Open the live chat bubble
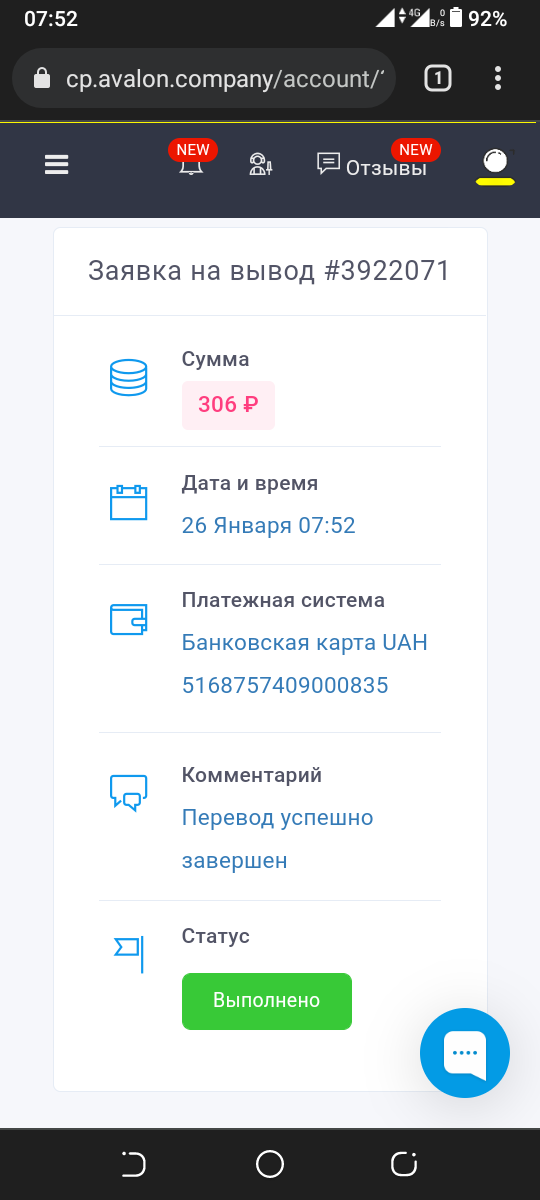Screen dimensions: 540x1200 465,1053
